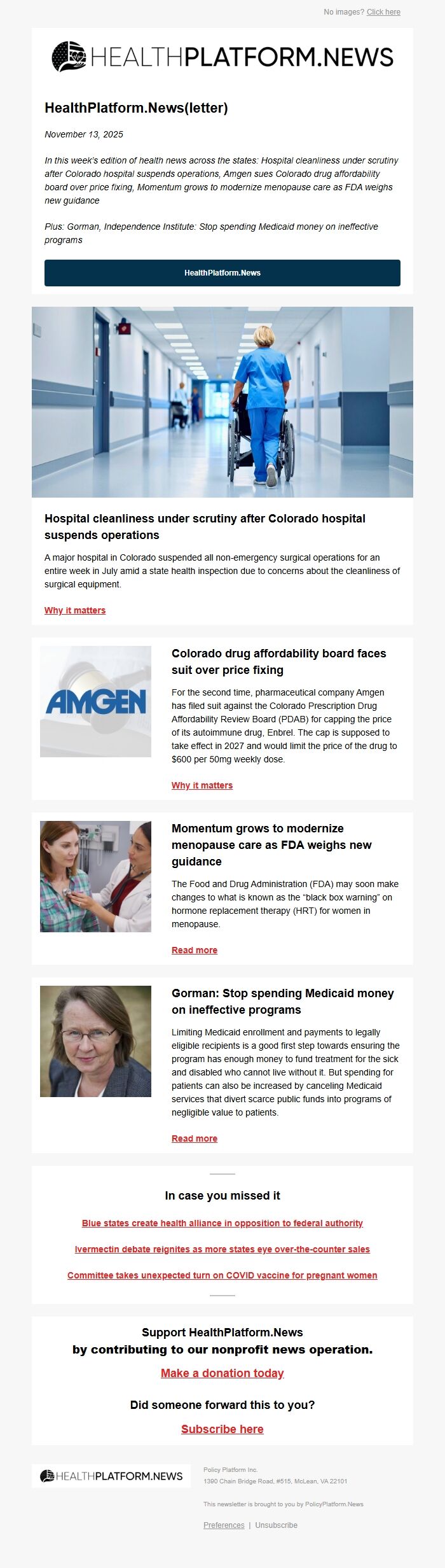Tap the 'Click here' no-images link
445x1568 pixels.
(x=383, y=12)
